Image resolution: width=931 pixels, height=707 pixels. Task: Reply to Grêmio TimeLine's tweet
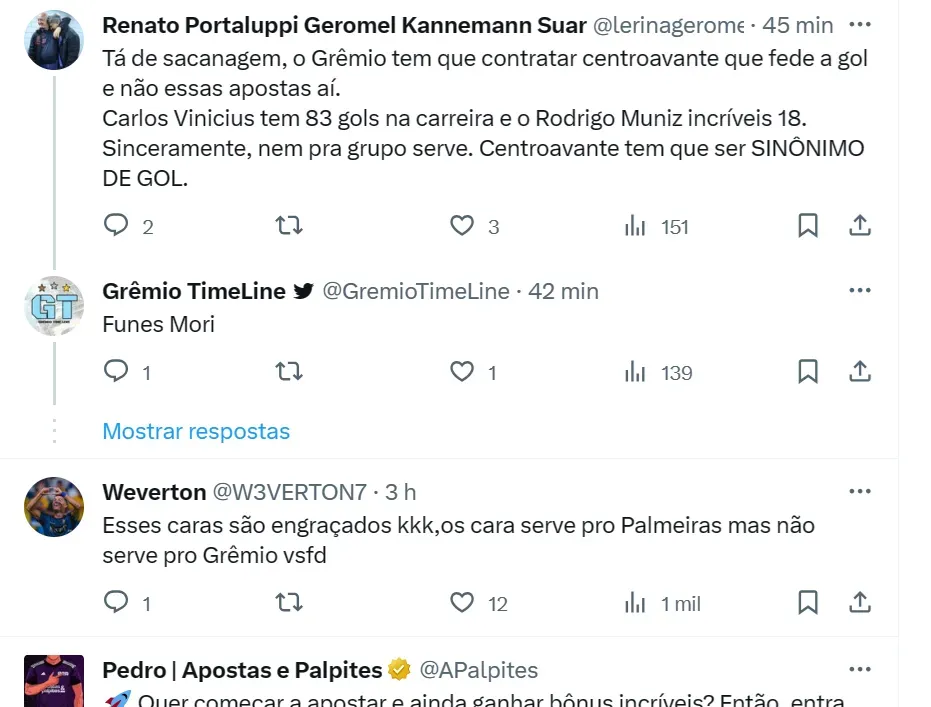[x=117, y=372]
